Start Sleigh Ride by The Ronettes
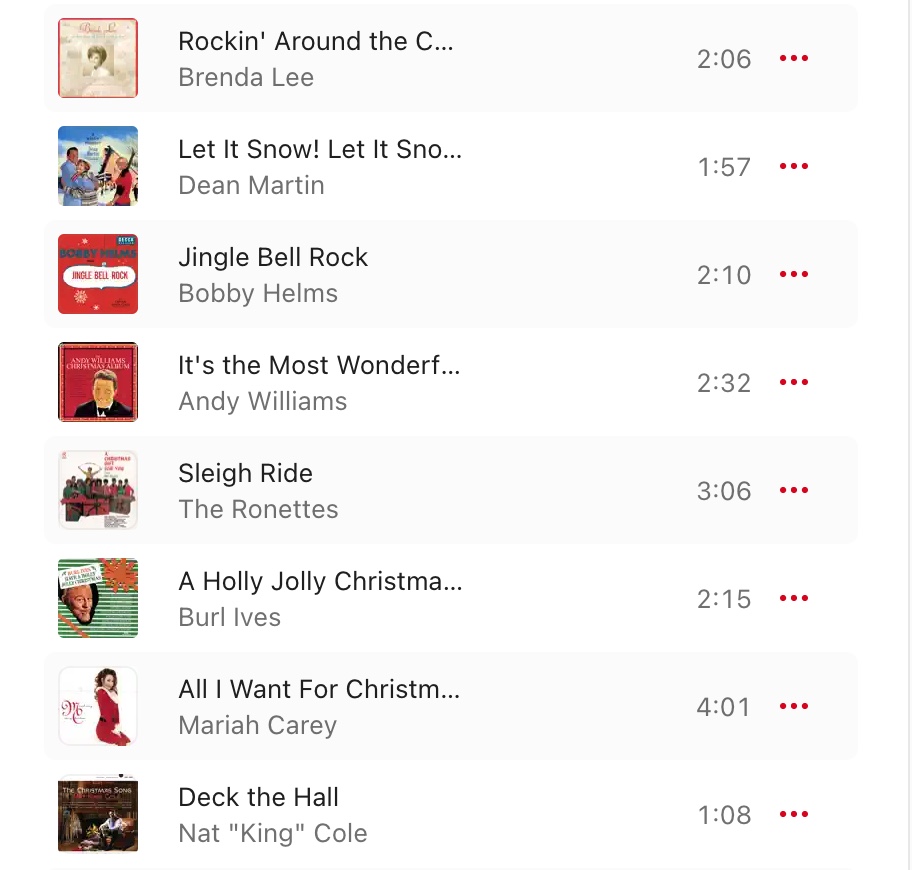Screen dimensions: 912x870 245,474
